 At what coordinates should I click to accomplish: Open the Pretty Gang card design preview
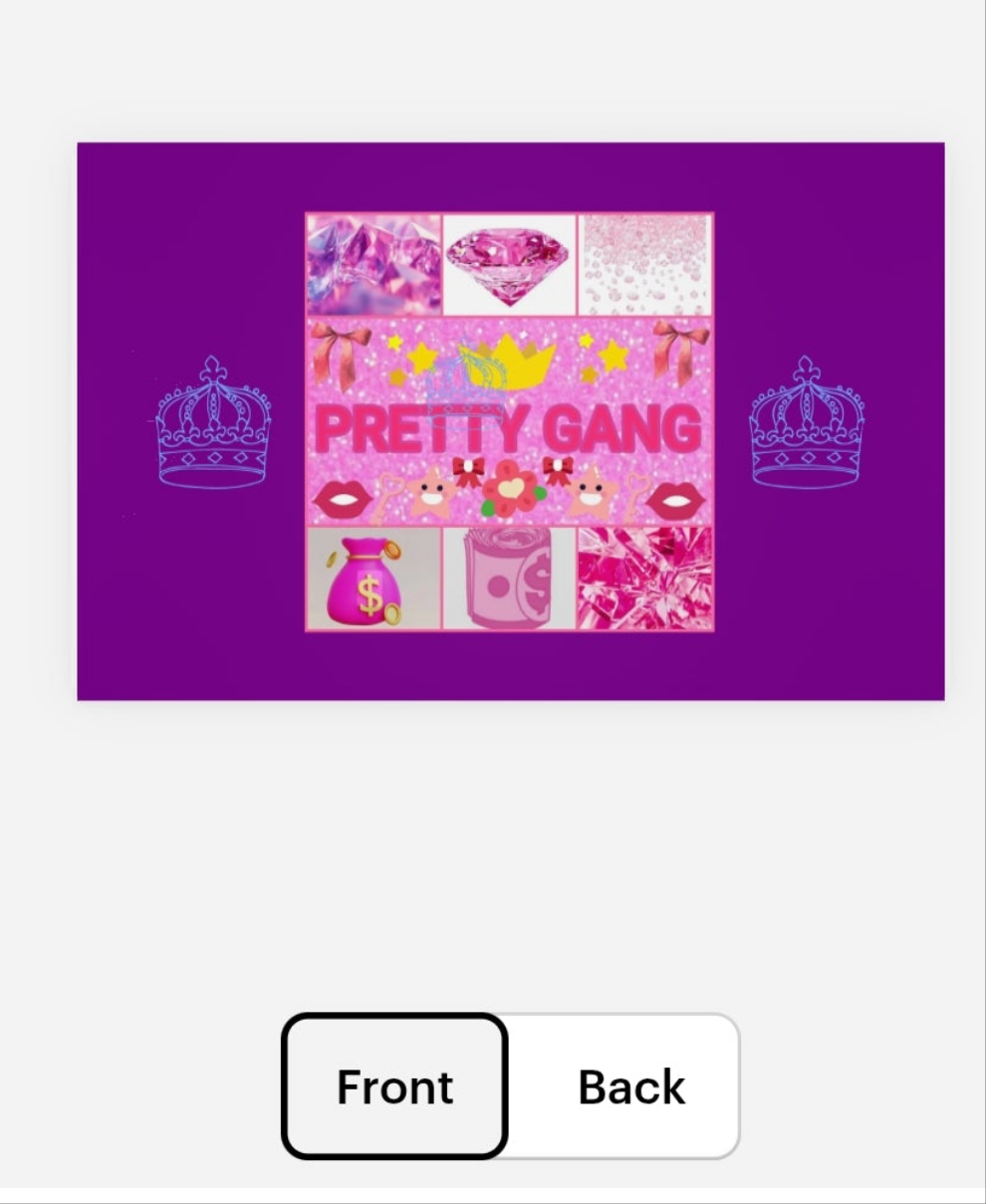tap(510, 421)
